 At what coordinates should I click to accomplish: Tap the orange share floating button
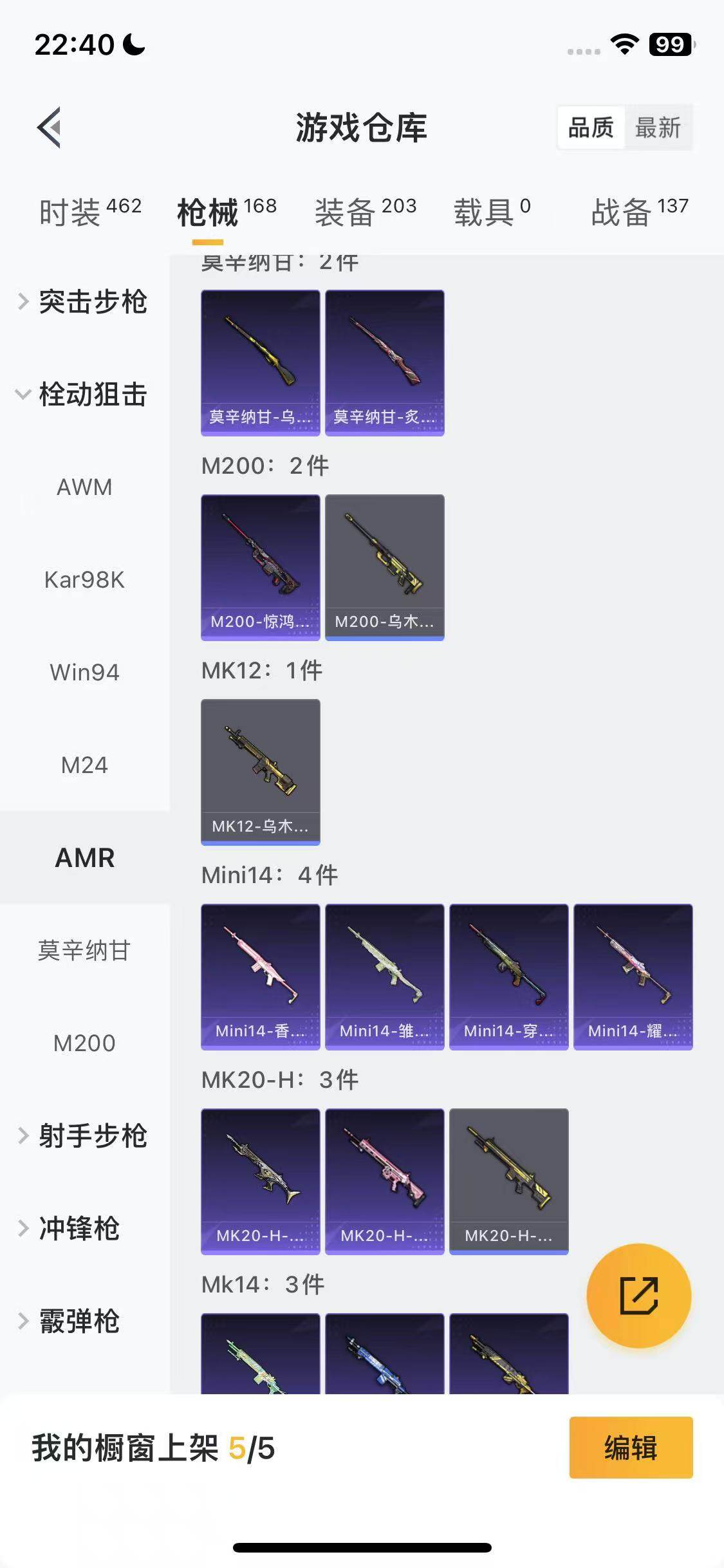[638, 1295]
